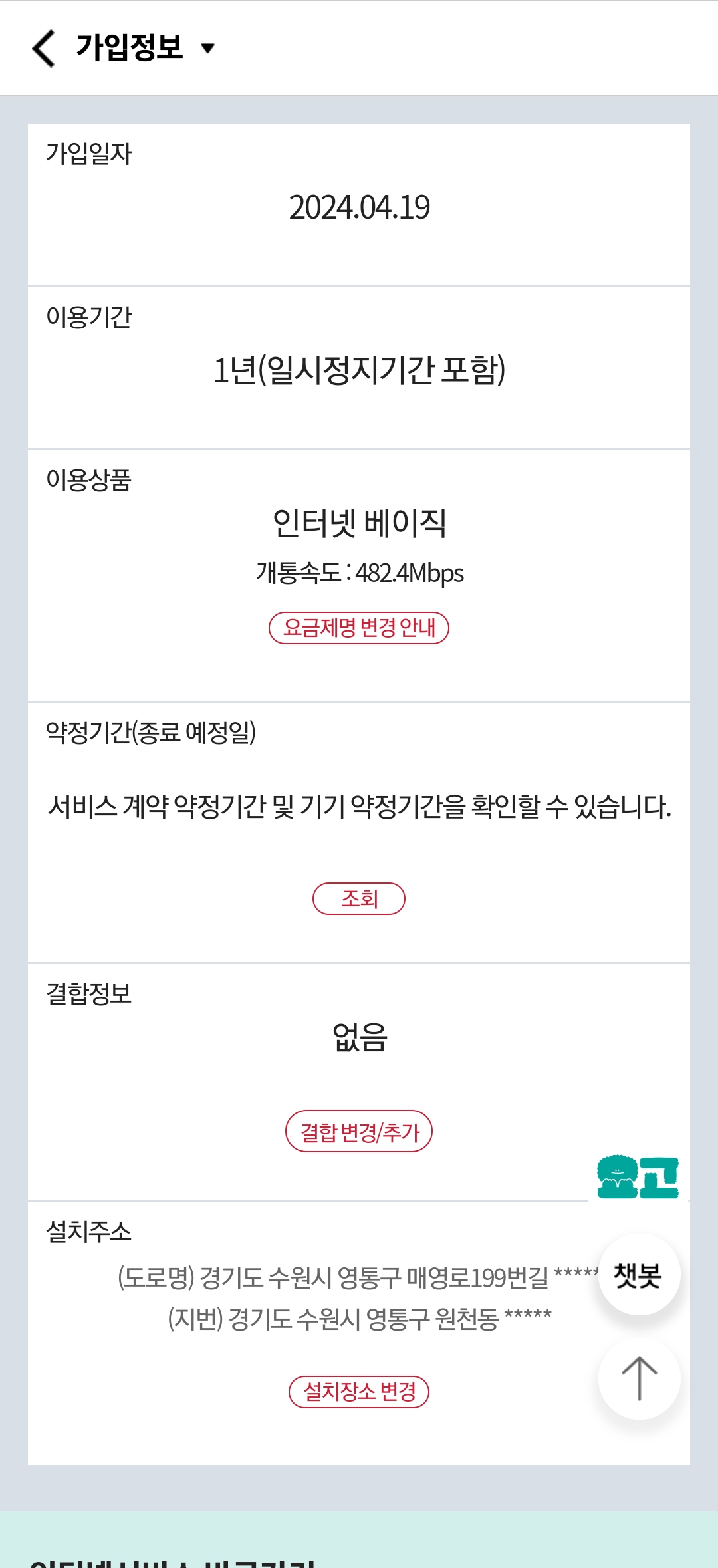Open the 챗봇 chat assistant
The width and height of the screenshot is (718, 1568).
(639, 1275)
